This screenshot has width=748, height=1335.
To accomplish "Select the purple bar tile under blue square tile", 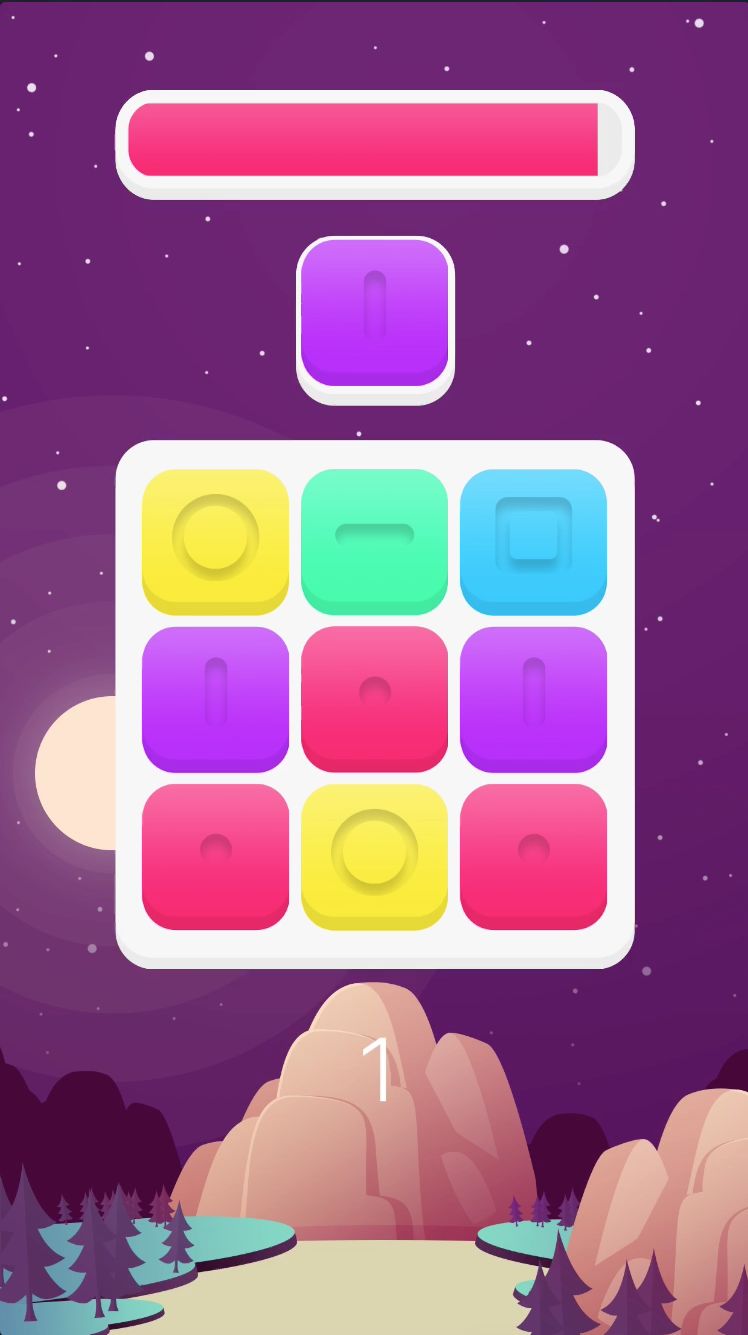I will point(533,699).
